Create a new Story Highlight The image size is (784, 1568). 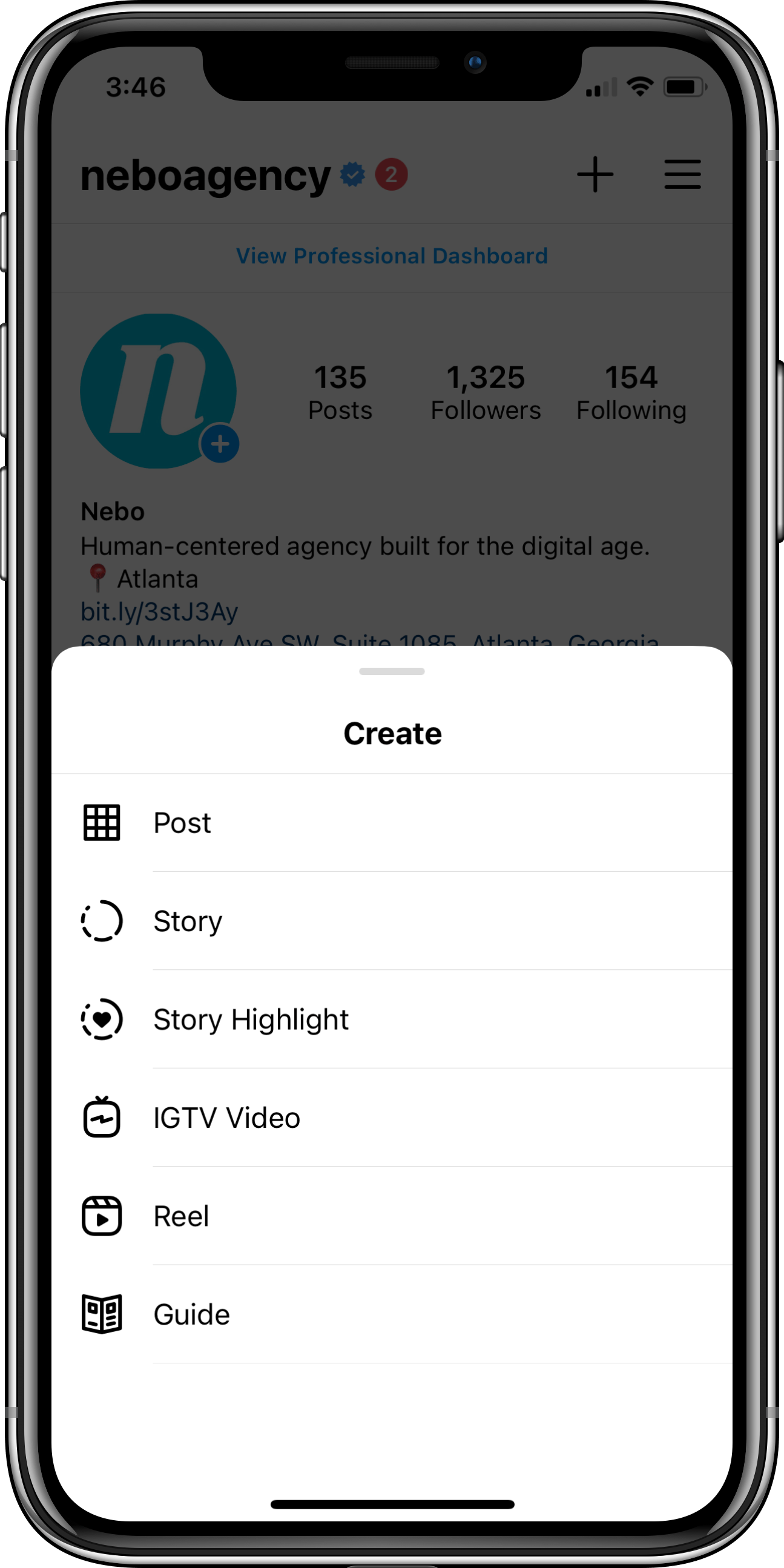251,1020
